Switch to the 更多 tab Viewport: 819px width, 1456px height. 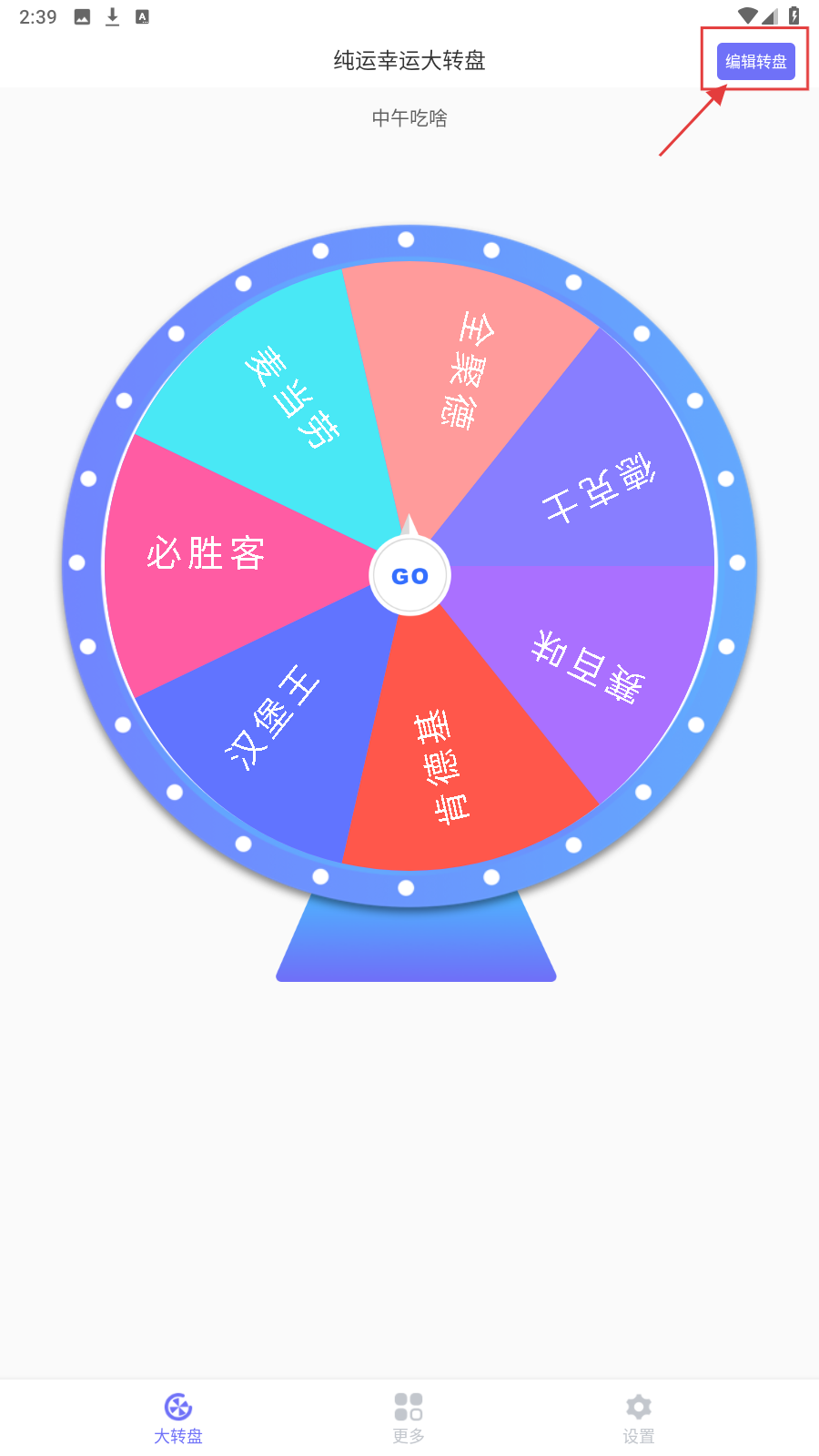pos(409,1418)
